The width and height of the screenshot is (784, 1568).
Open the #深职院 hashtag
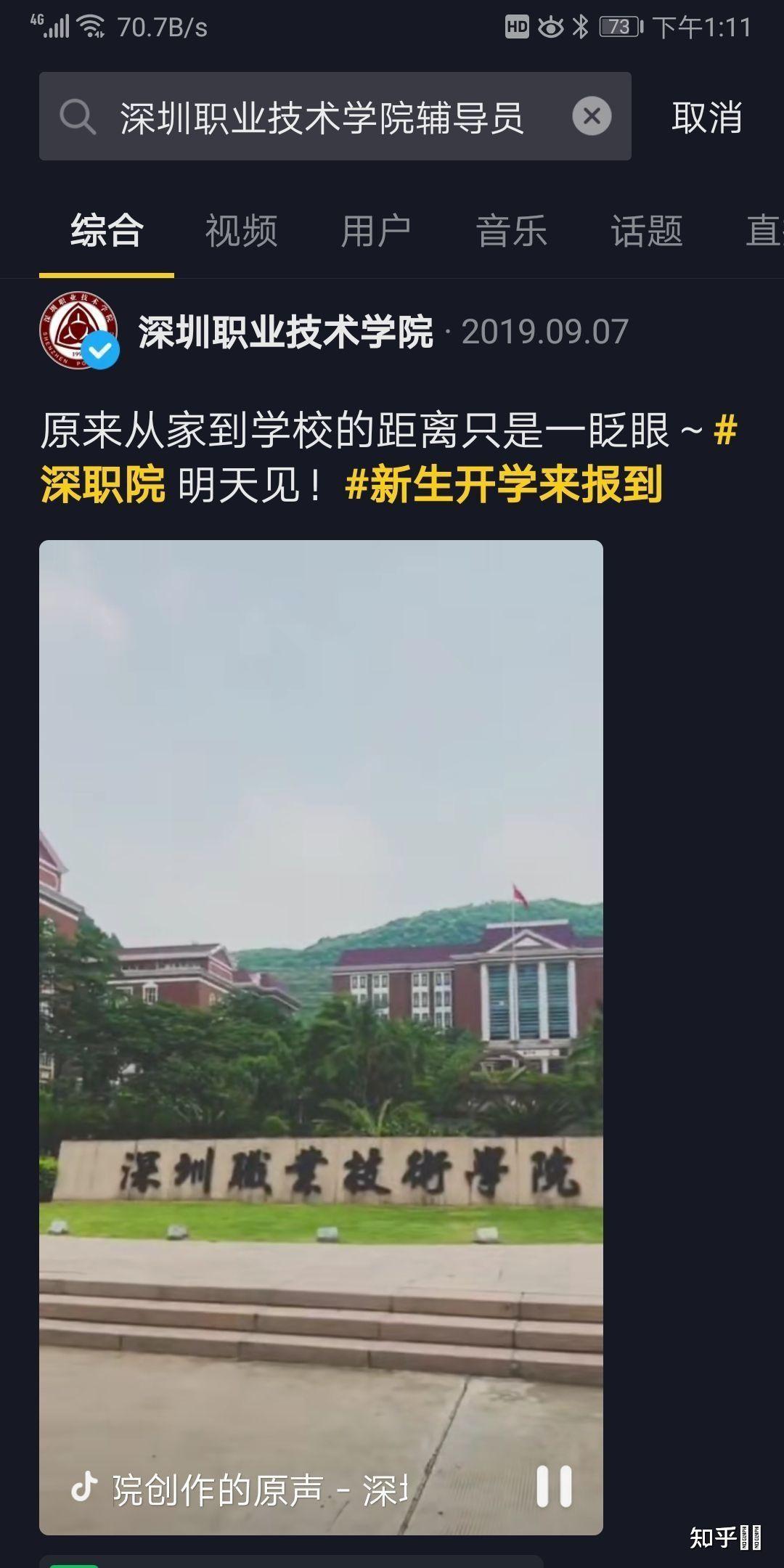point(102,484)
